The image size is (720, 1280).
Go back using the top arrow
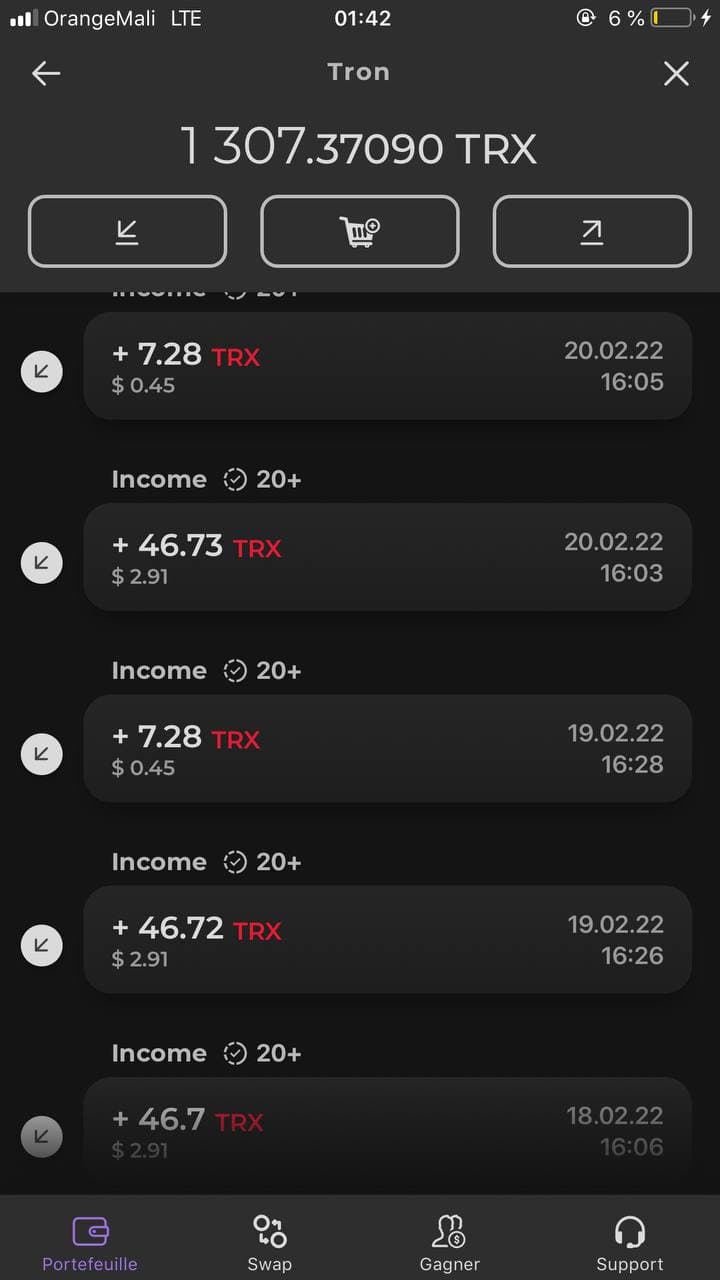(x=46, y=73)
